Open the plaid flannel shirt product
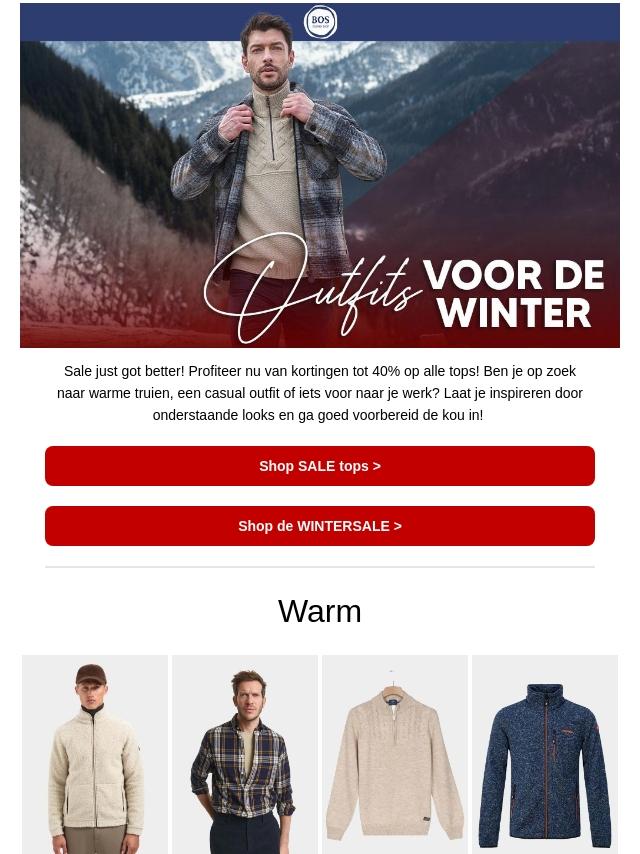The image size is (640, 854). tap(245, 755)
